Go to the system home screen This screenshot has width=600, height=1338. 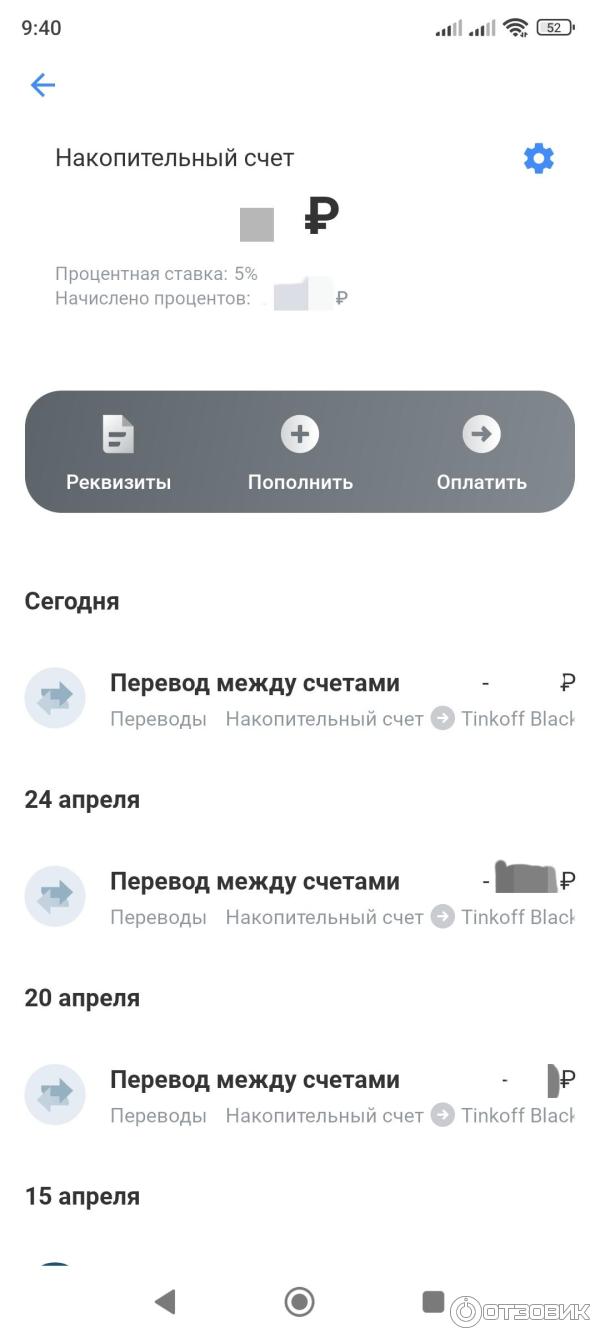299,1301
